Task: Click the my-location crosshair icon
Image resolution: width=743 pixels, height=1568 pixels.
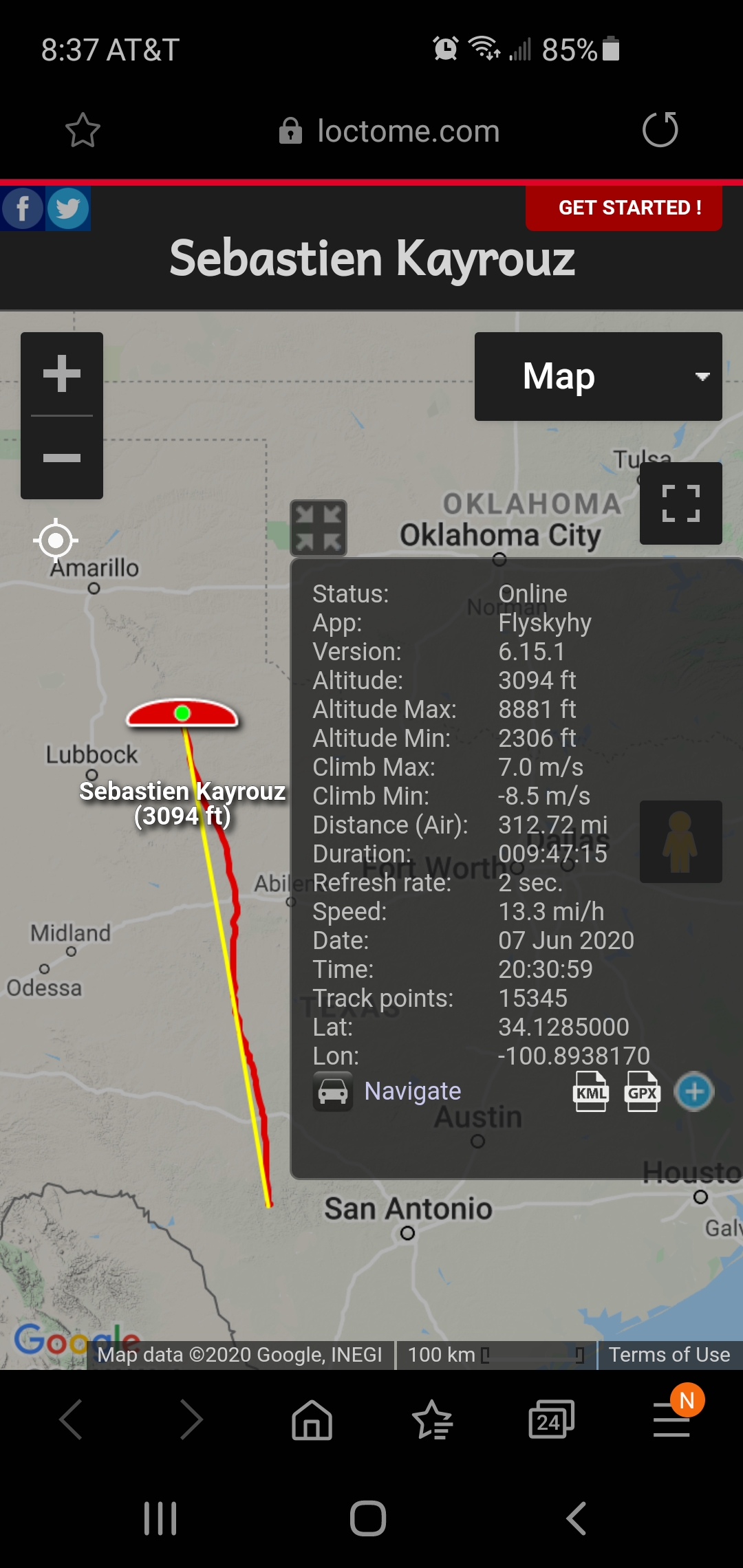Action: [x=56, y=541]
